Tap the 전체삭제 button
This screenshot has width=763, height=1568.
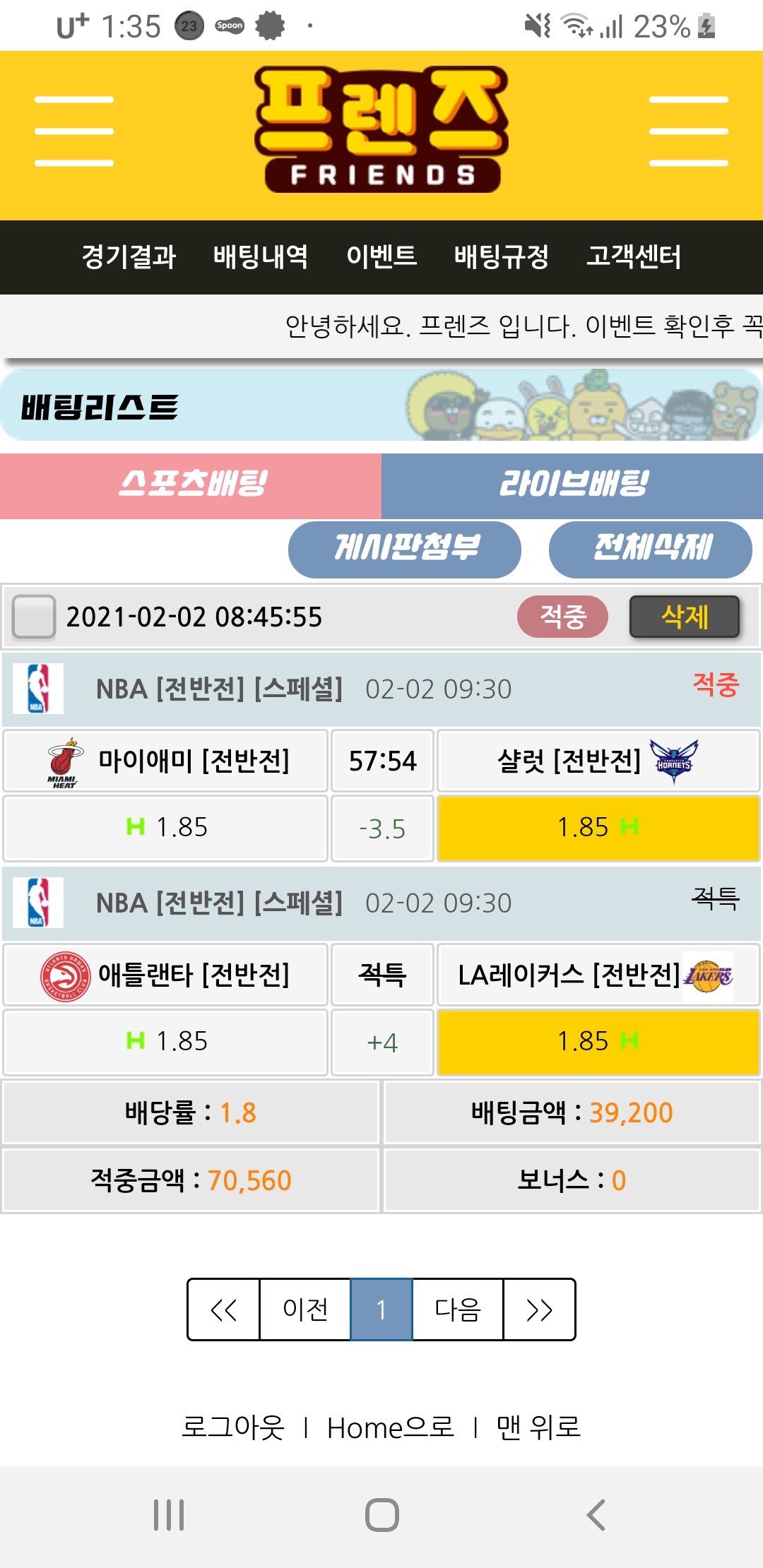pos(650,549)
